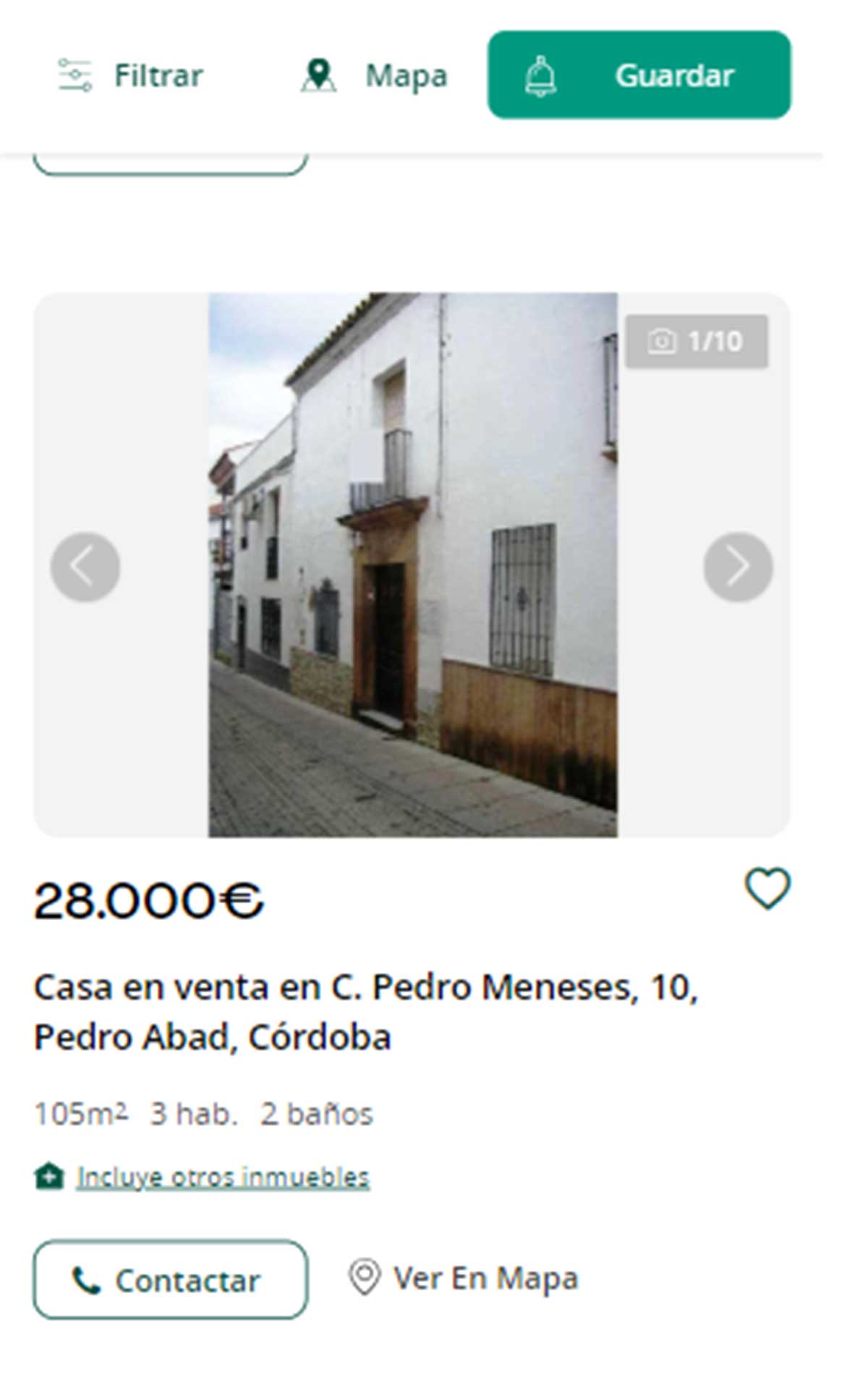Image resolution: width=868 pixels, height=1378 pixels.
Task: Click the pin icon next to Ver En Mapa
Action: click(x=364, y=1277)
